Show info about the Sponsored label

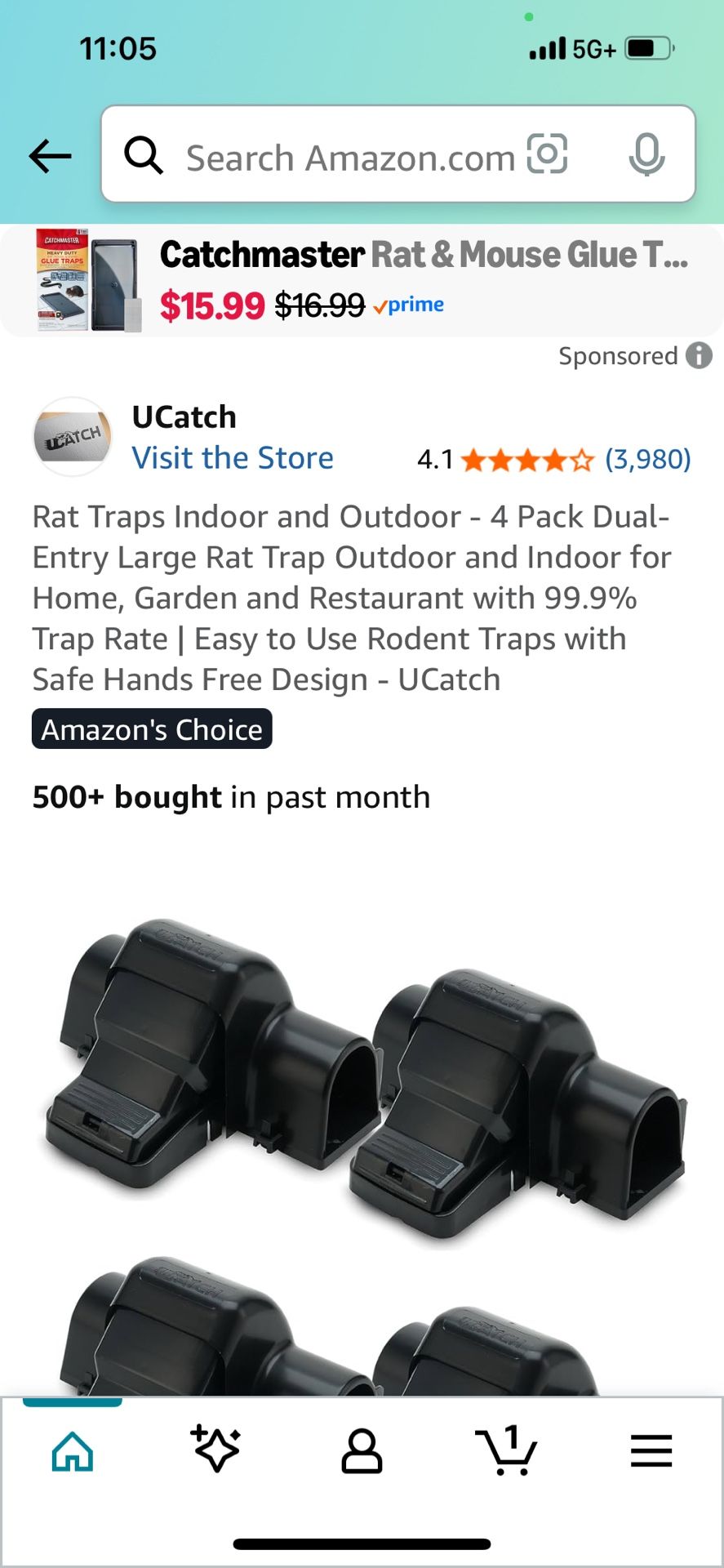click(x=699, y=356)
